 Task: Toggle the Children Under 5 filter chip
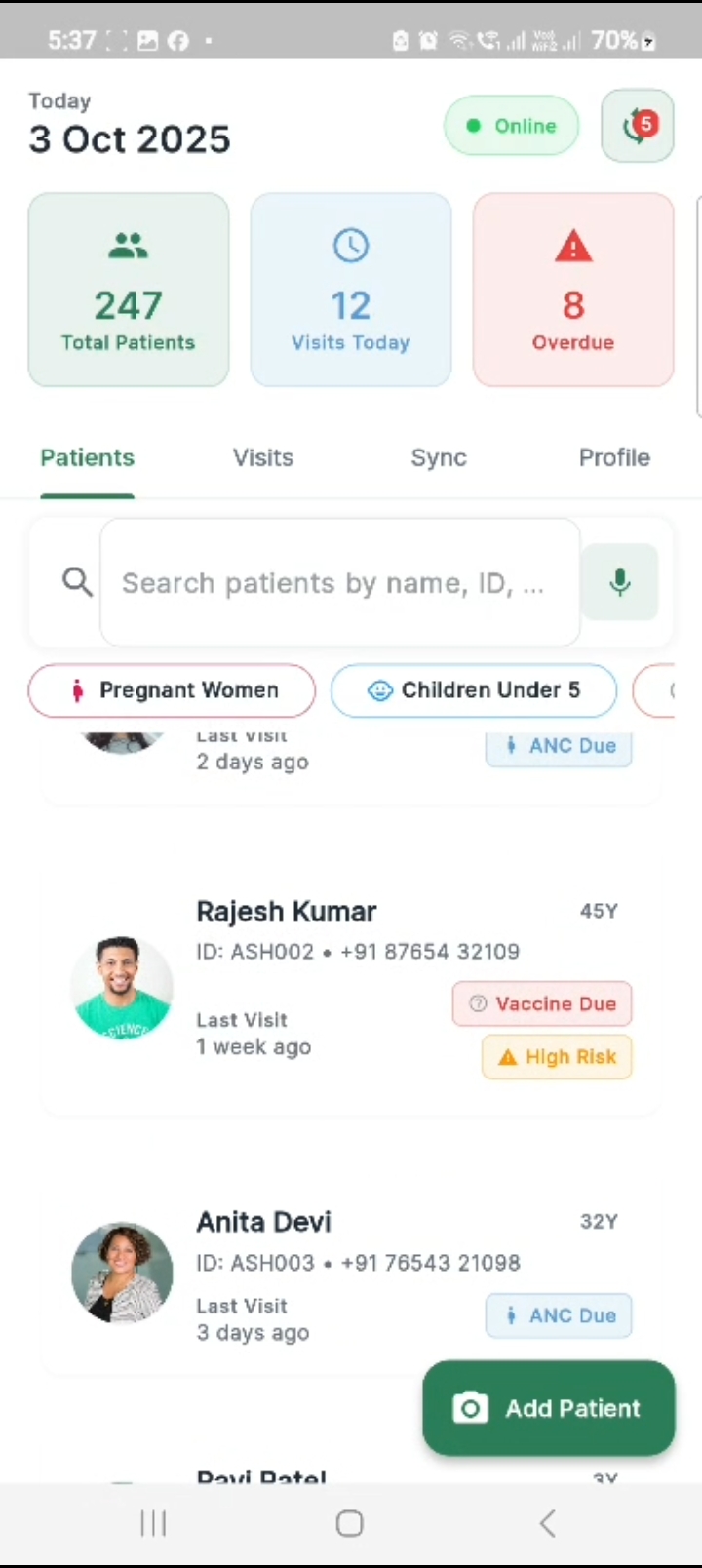(x=474, y=690)
